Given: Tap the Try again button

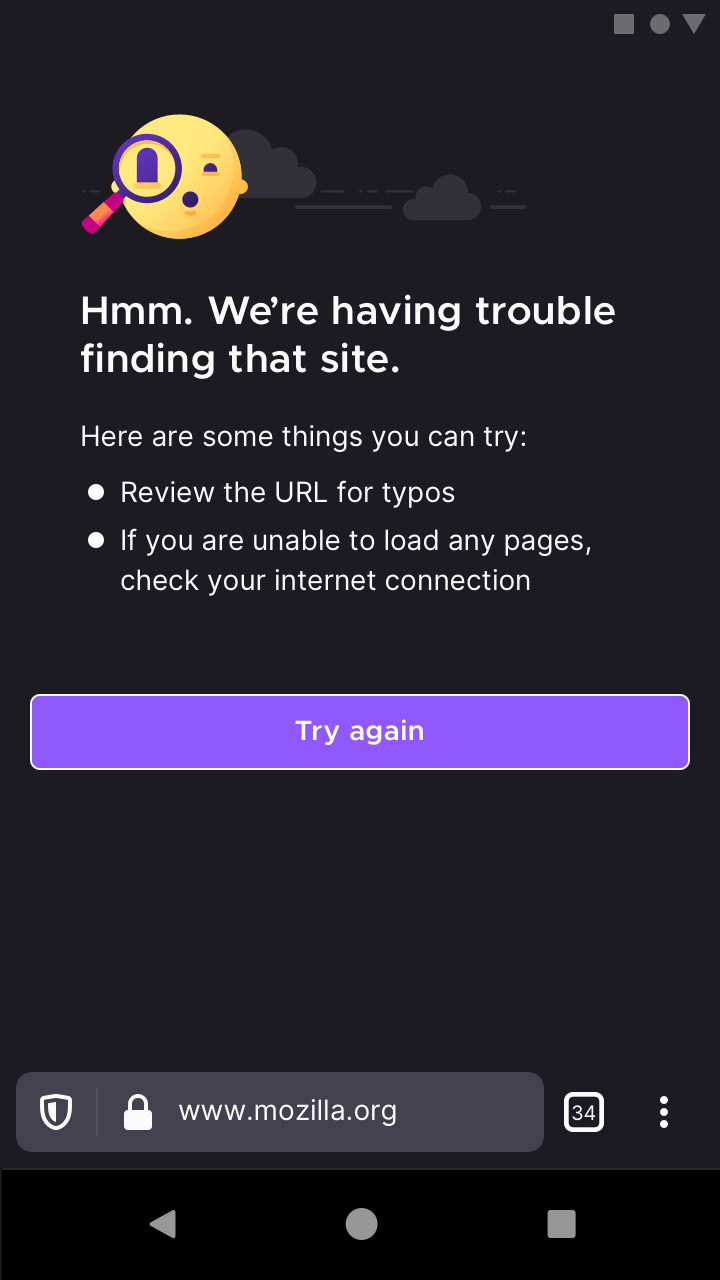Looking at the screenshot, I should (x=360, y=731).
